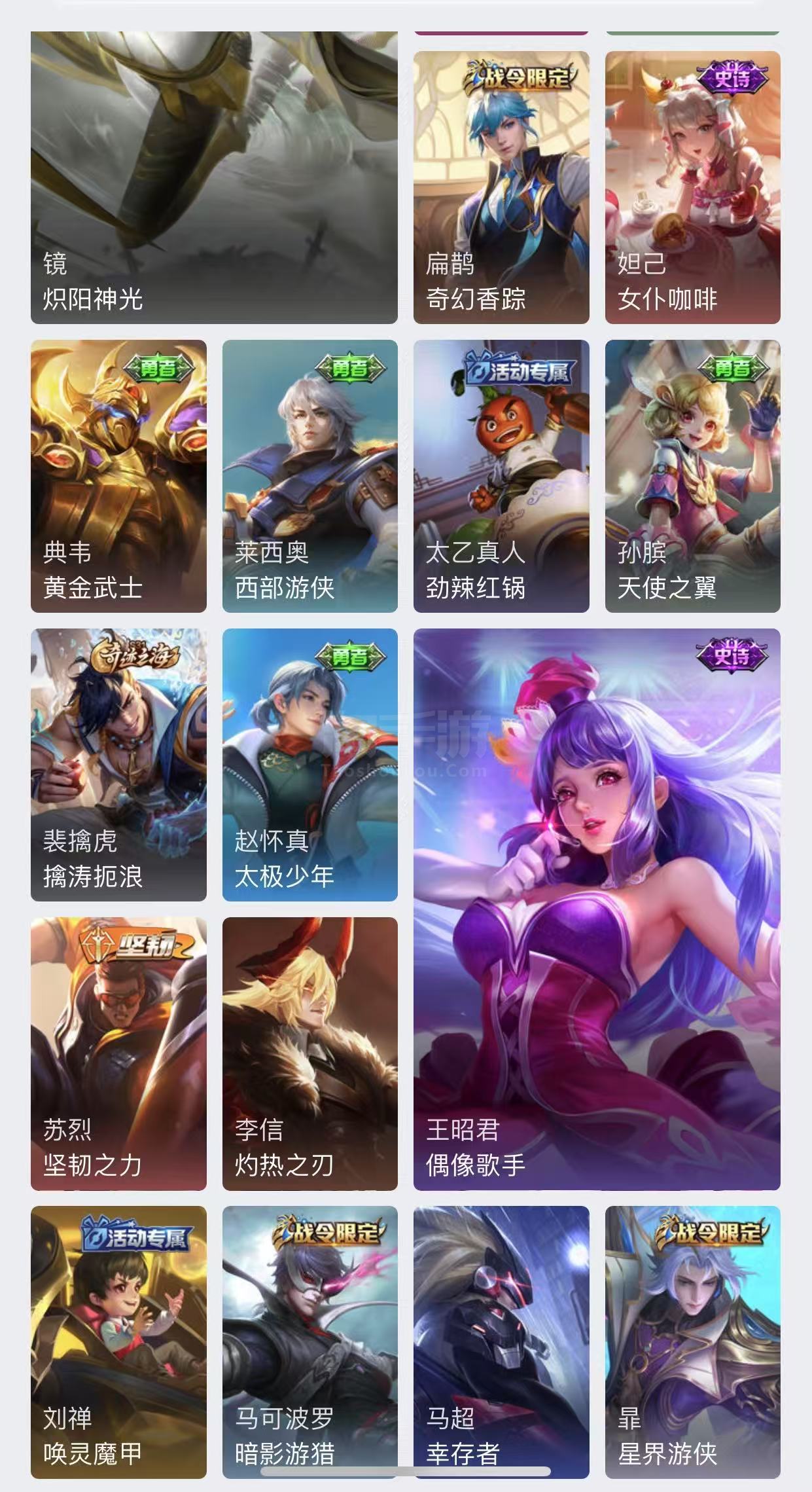Select 孙膑 天使之翼 skin tile
812x1492 pixels.
point(693,476)
